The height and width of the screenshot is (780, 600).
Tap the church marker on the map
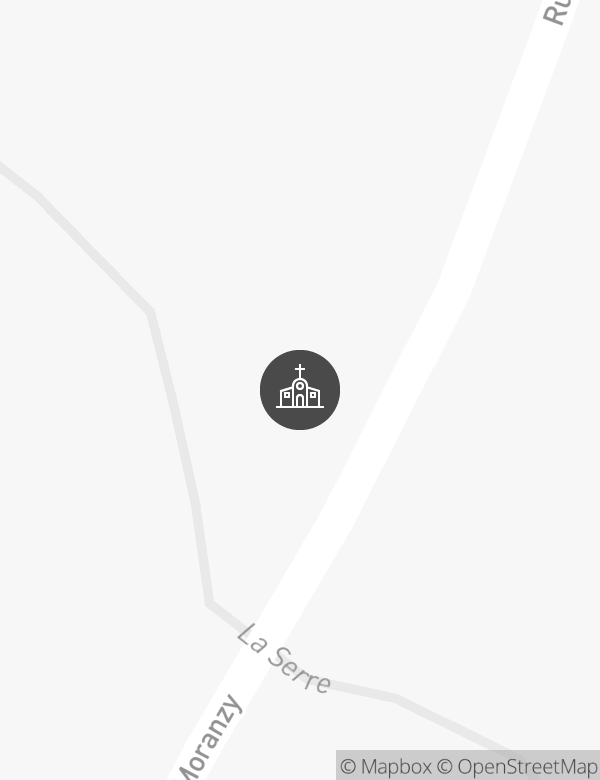click(300, 390)
